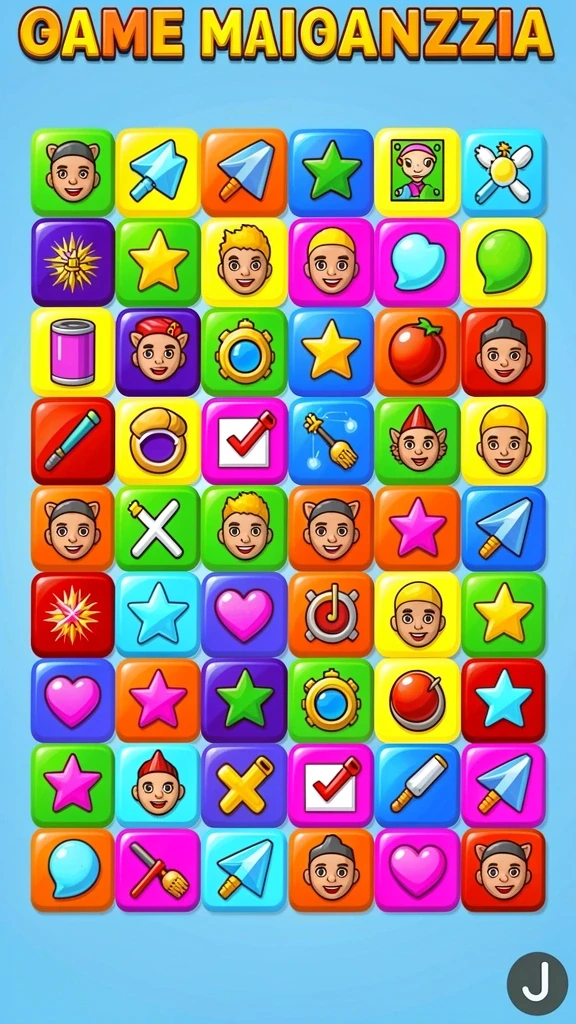576x1024 pixels.
Task: Tap the pink heart on the purple tile
Action: point(244,615)
